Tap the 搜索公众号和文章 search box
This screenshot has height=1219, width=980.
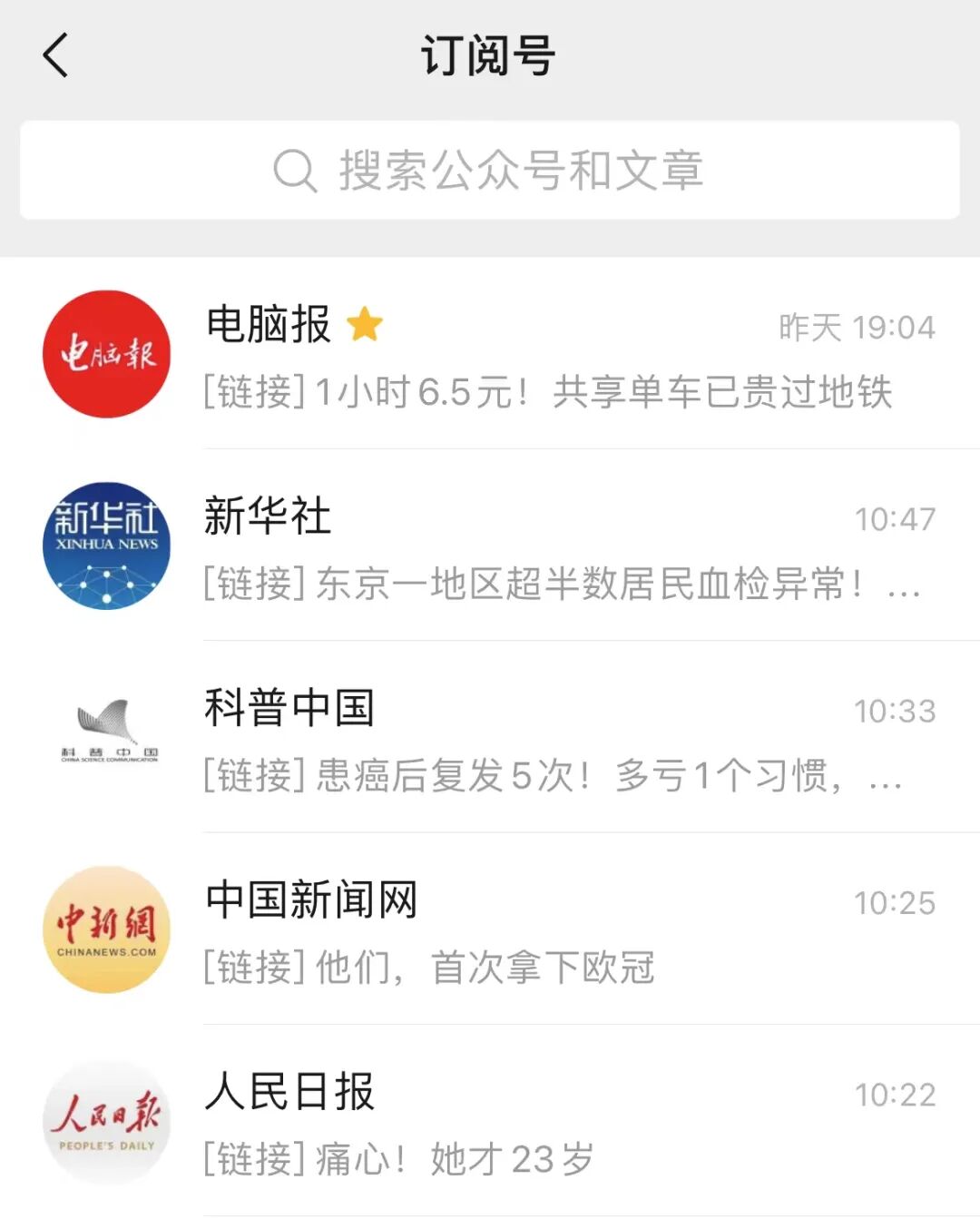tap(489, 171)
